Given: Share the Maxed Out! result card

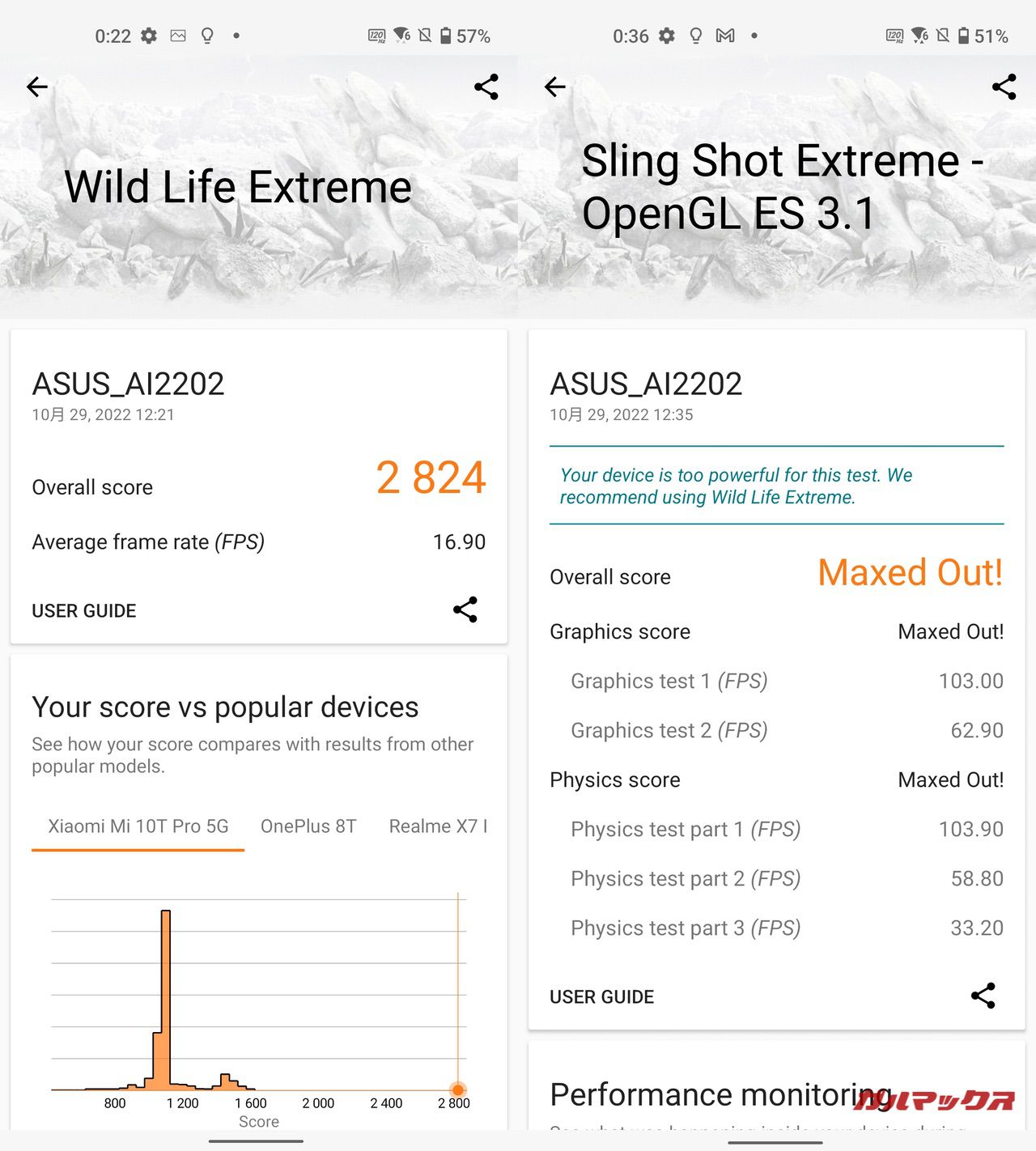Looking at the screenshot, I should pyautogui.click(x=983, y=996).
